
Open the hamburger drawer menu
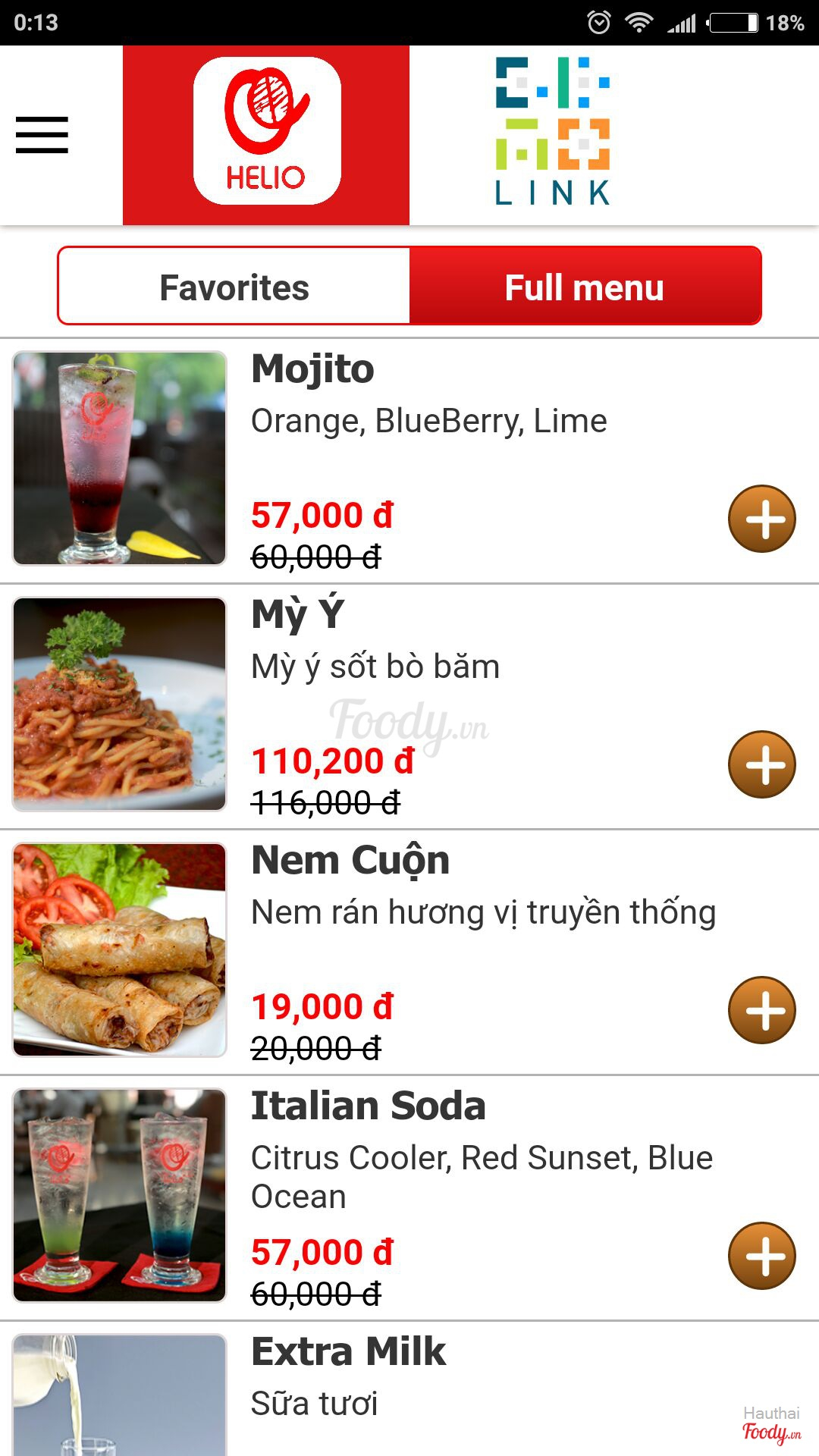[x=42, y=135]
